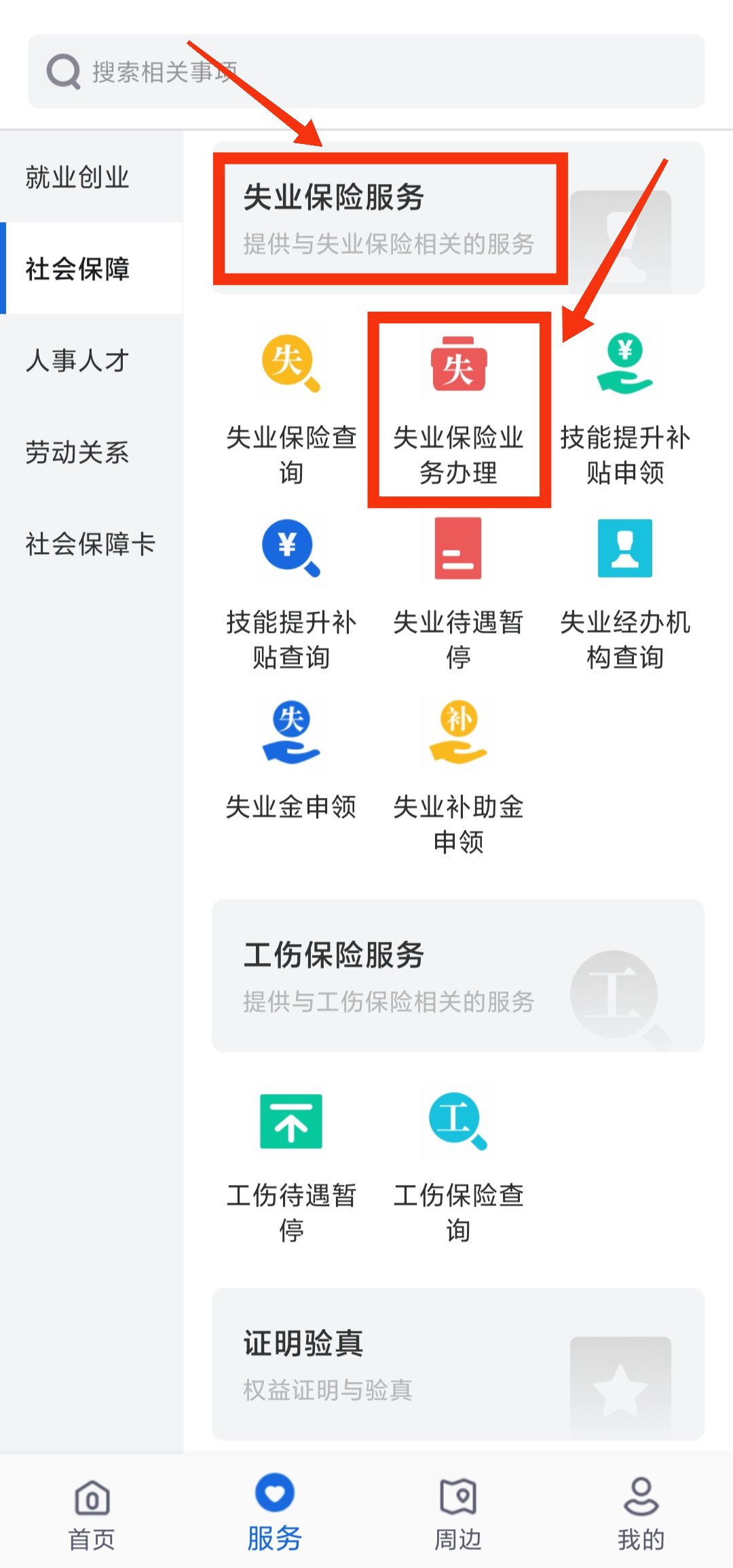
Task: Go to the 首页 tab
Action: [92, 1512]
